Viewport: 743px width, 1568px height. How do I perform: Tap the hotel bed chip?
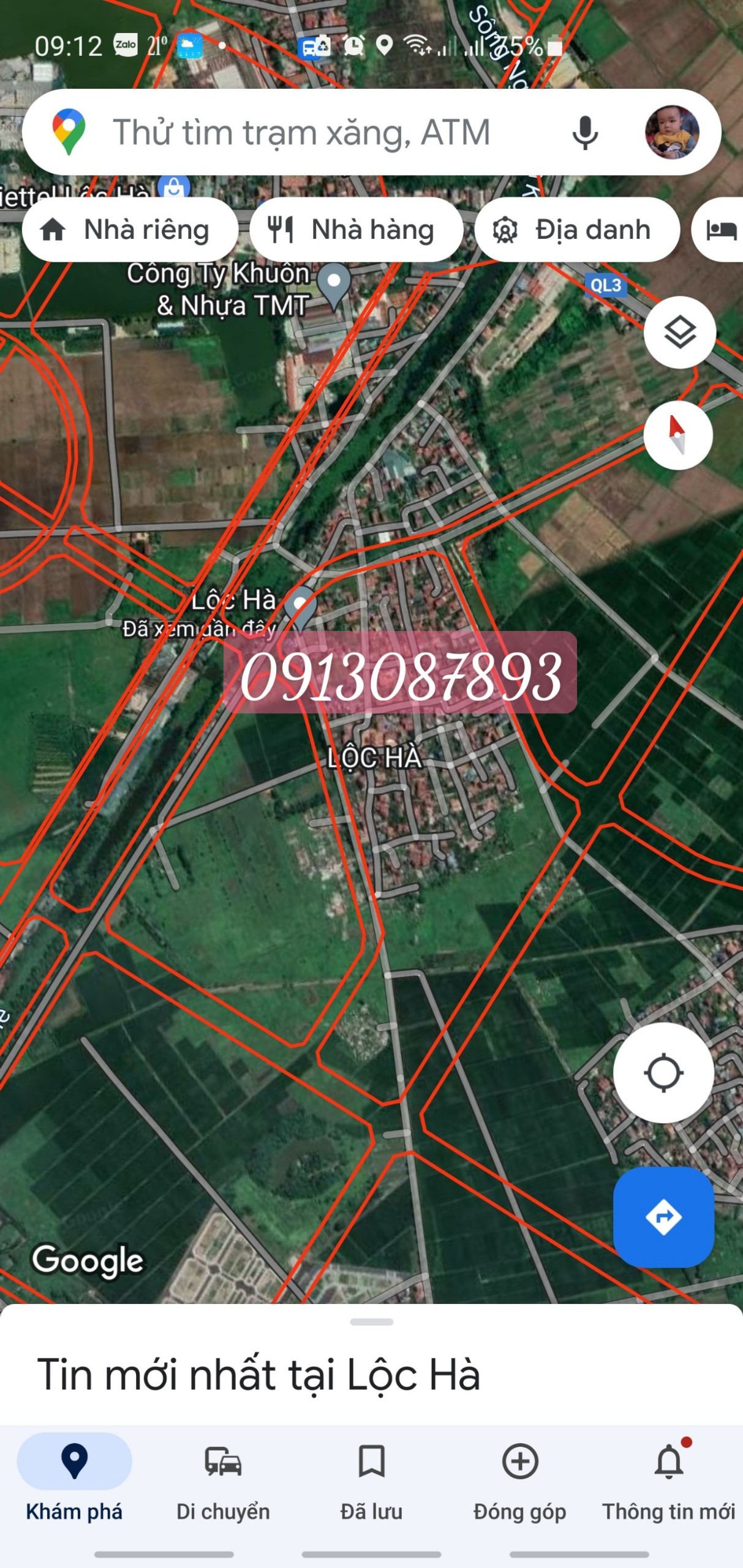pos(720,230)
